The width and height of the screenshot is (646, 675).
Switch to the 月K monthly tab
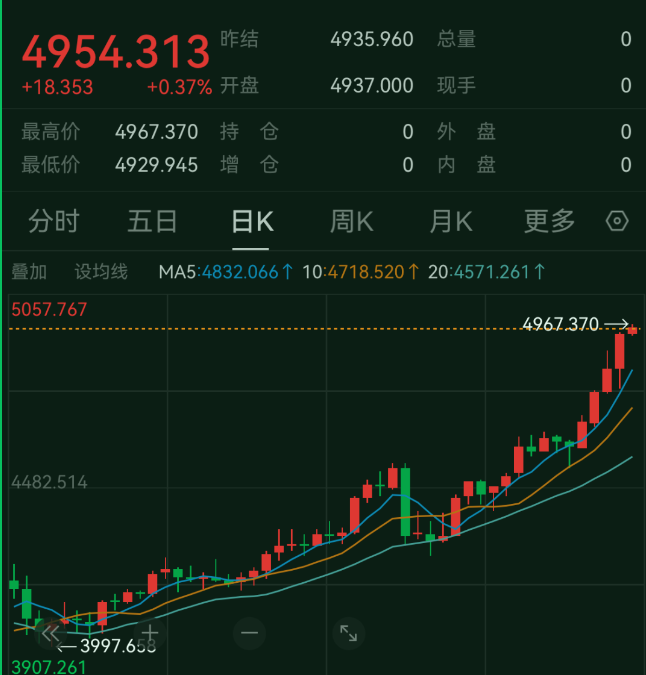point(450,221)
